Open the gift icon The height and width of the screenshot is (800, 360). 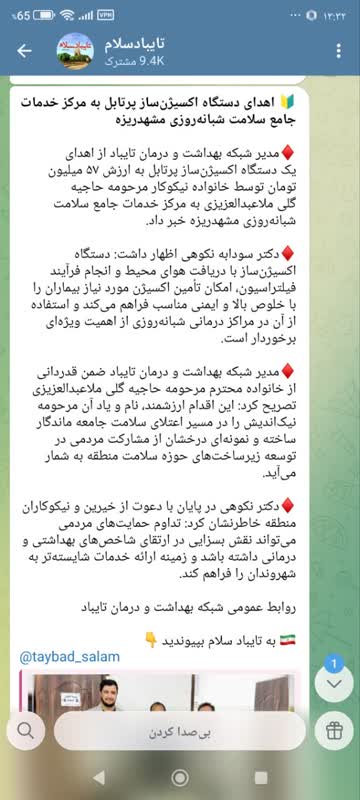335,731
